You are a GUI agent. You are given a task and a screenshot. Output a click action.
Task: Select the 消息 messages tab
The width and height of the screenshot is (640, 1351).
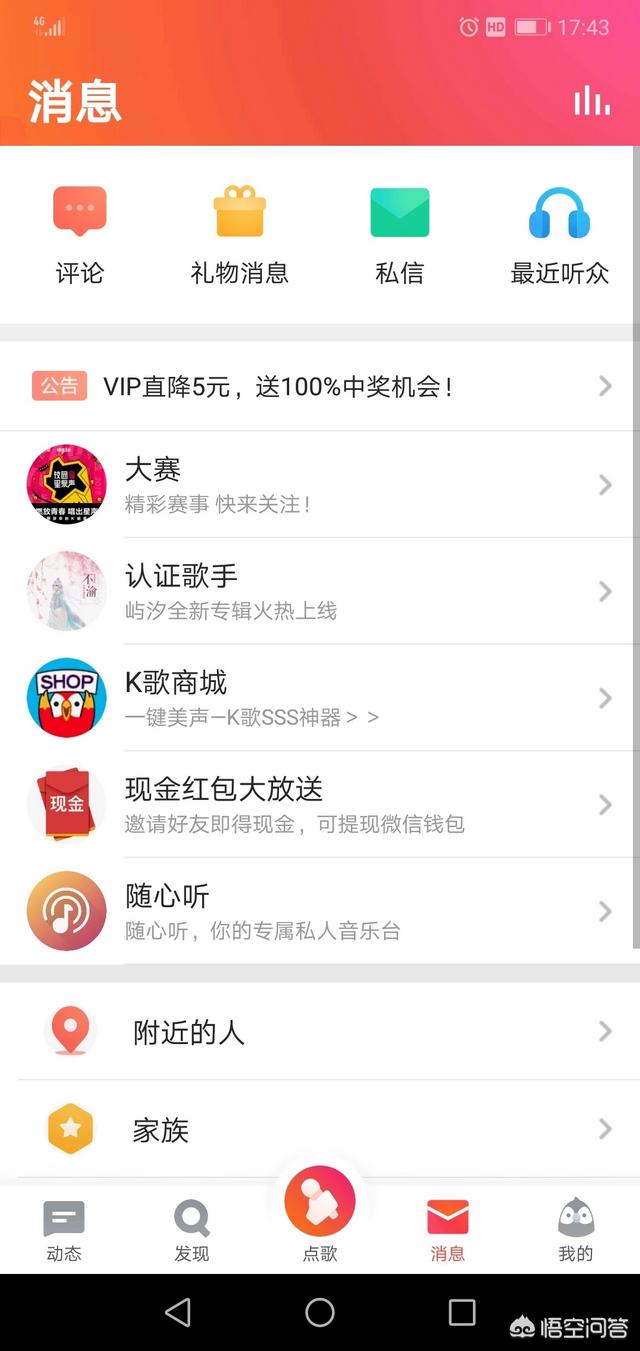tap(448, 1231)
